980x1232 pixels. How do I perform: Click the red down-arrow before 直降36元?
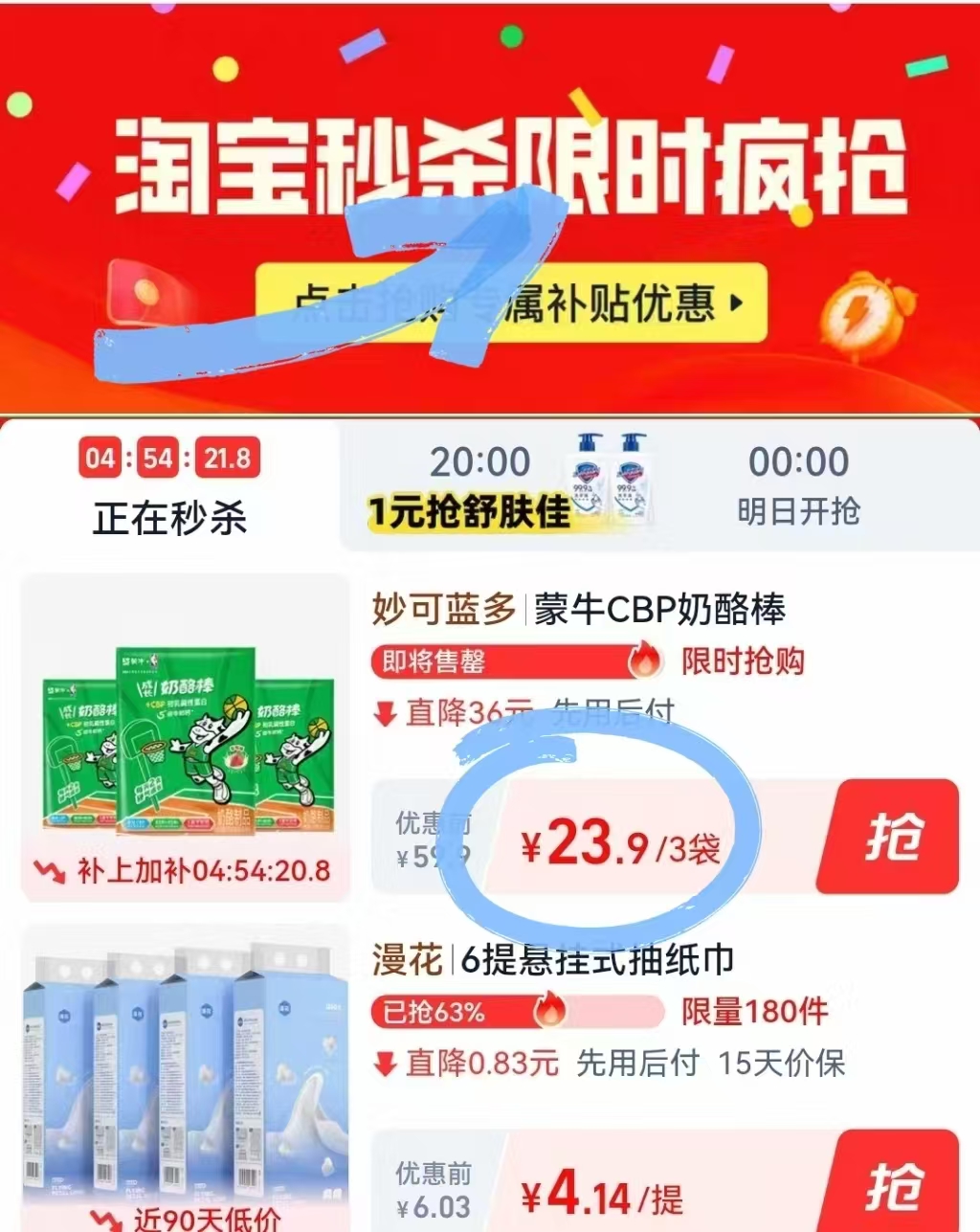(383, 711)
